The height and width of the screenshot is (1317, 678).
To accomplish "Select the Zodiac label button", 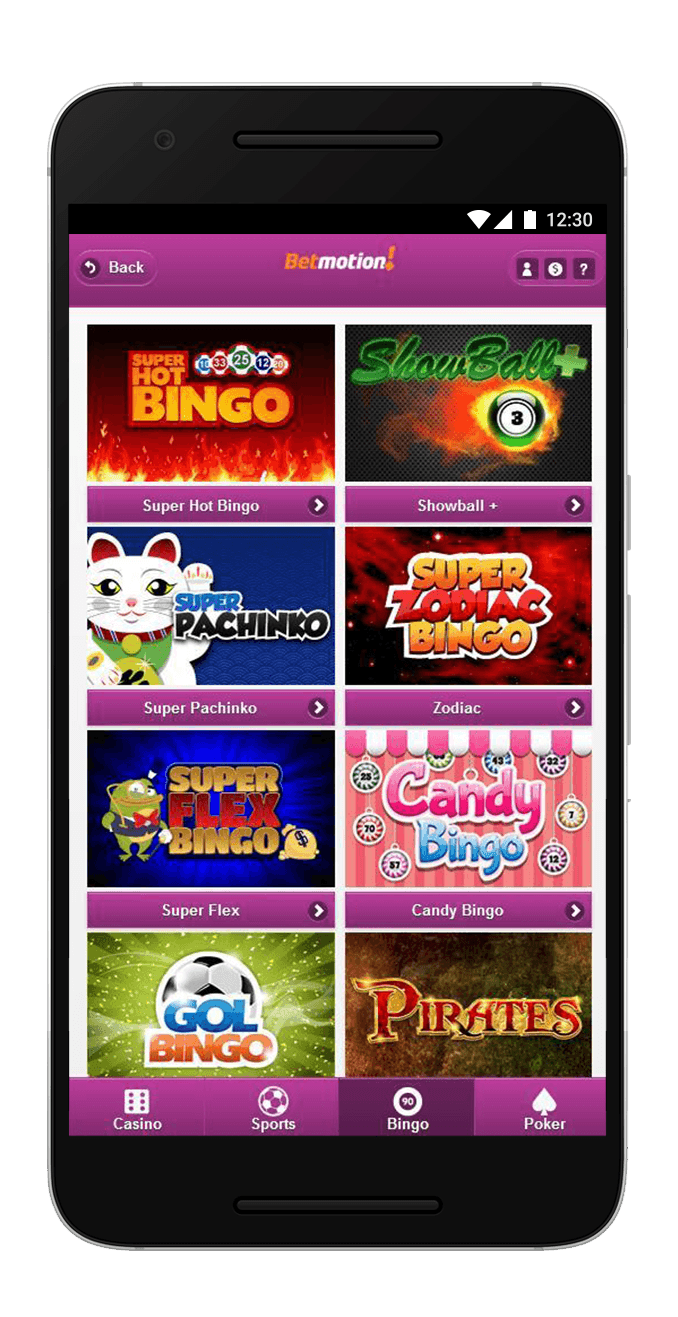I will (x=468, y=708).
